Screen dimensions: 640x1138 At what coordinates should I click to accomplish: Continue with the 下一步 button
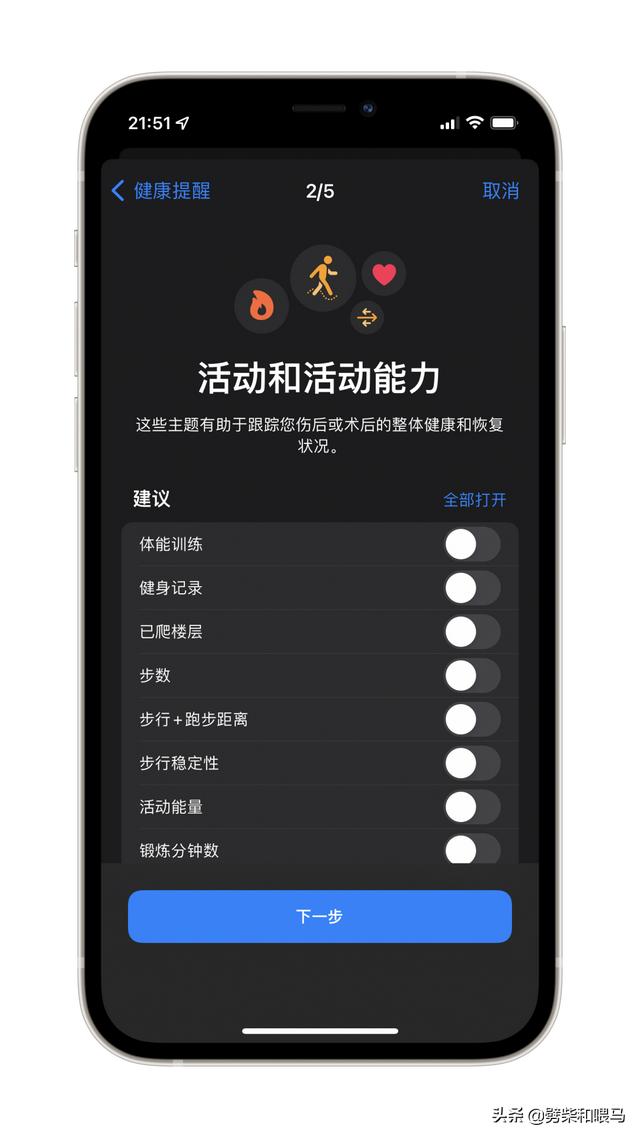pos(320,916)
